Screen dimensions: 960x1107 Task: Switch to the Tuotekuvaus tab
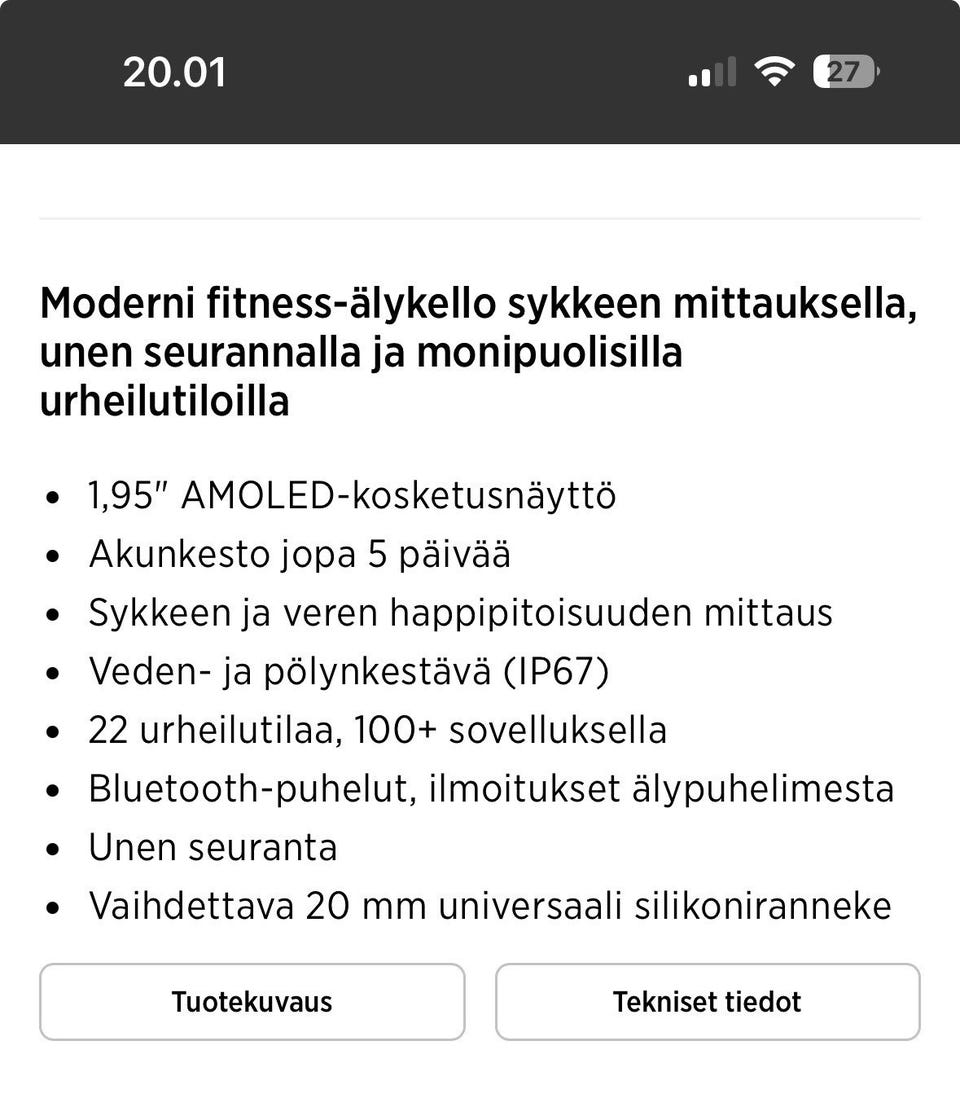252,1001
